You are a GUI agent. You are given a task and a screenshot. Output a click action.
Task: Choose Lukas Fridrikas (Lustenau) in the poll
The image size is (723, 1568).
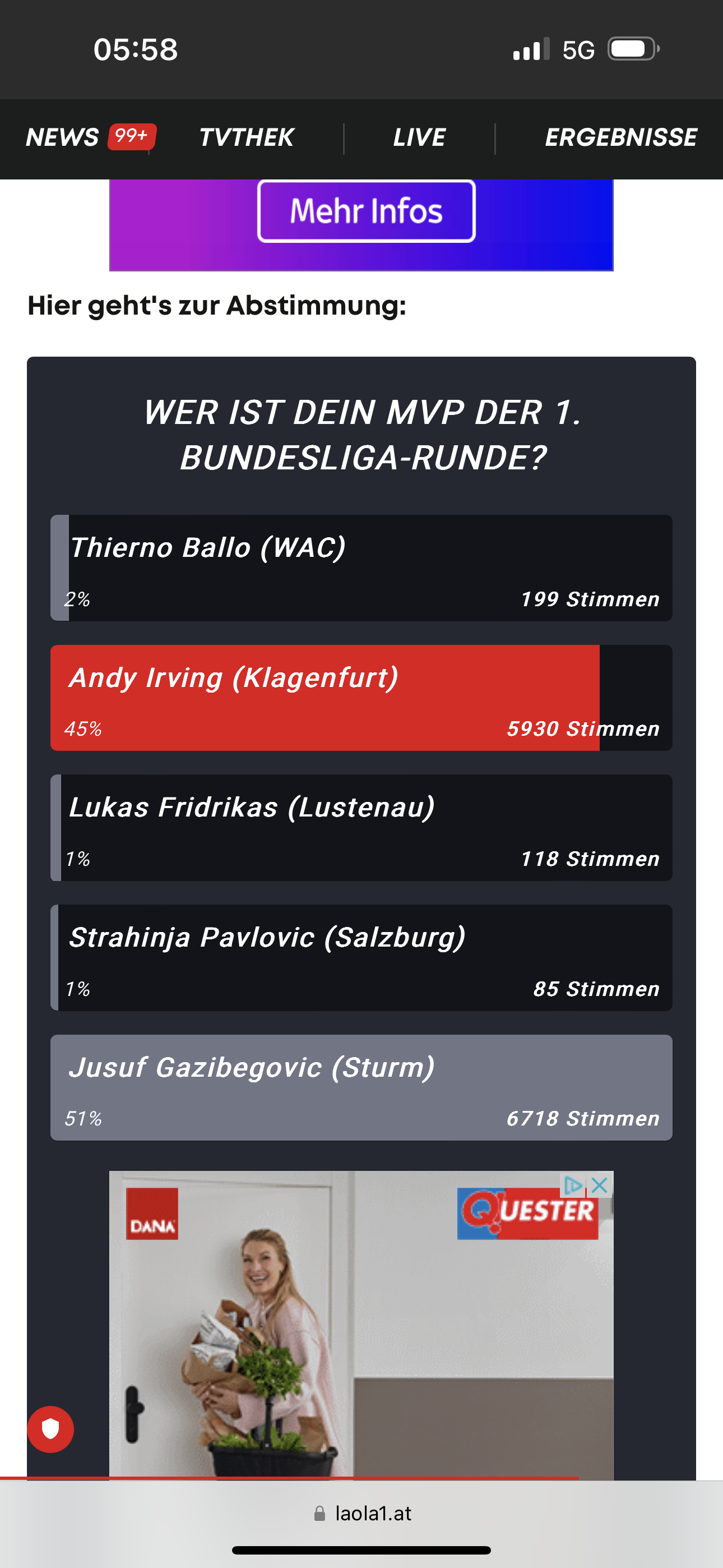tap(361, 827)
